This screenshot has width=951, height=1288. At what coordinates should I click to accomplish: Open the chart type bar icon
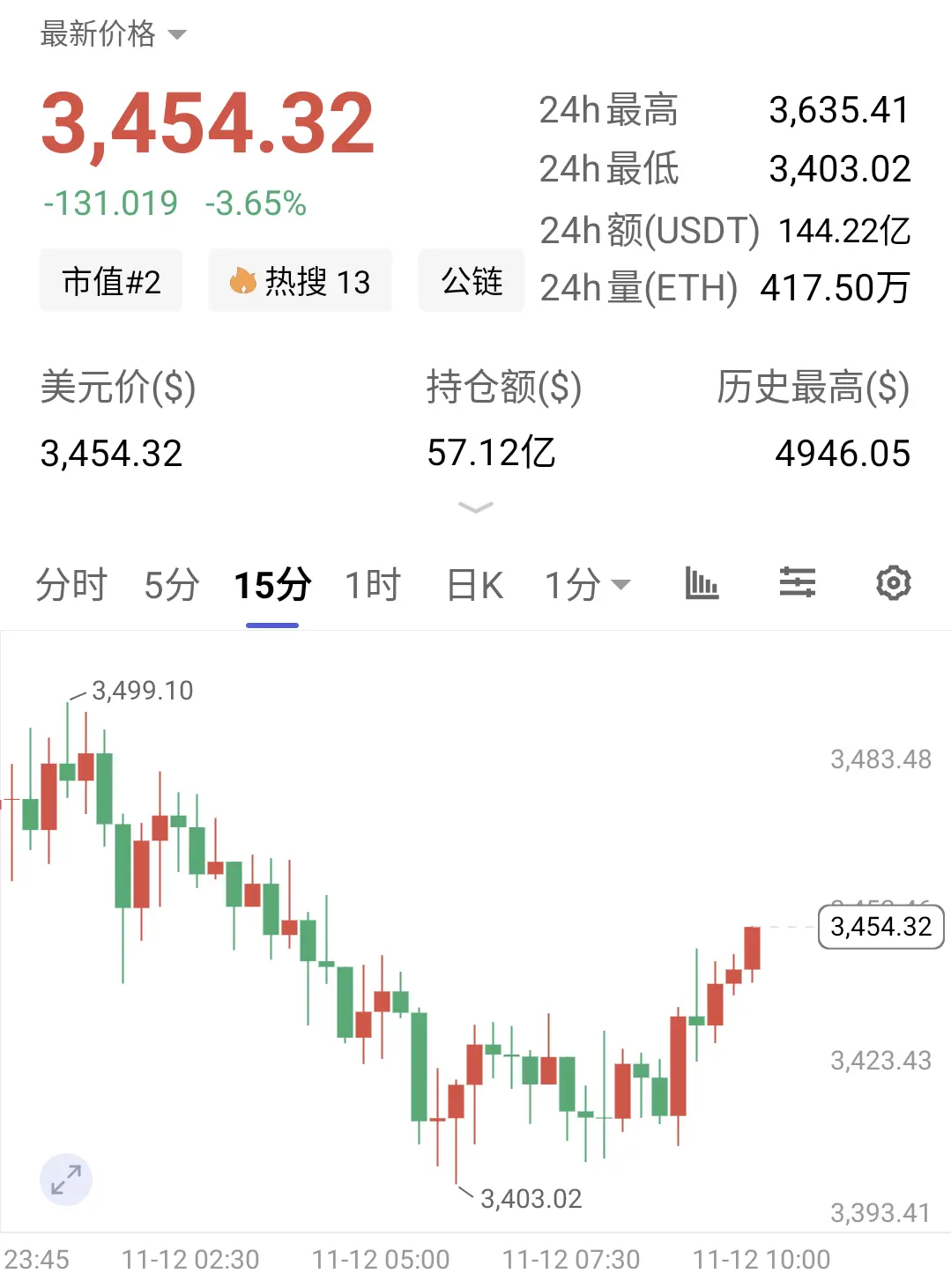pyautogui.click(x=702, y=583)
